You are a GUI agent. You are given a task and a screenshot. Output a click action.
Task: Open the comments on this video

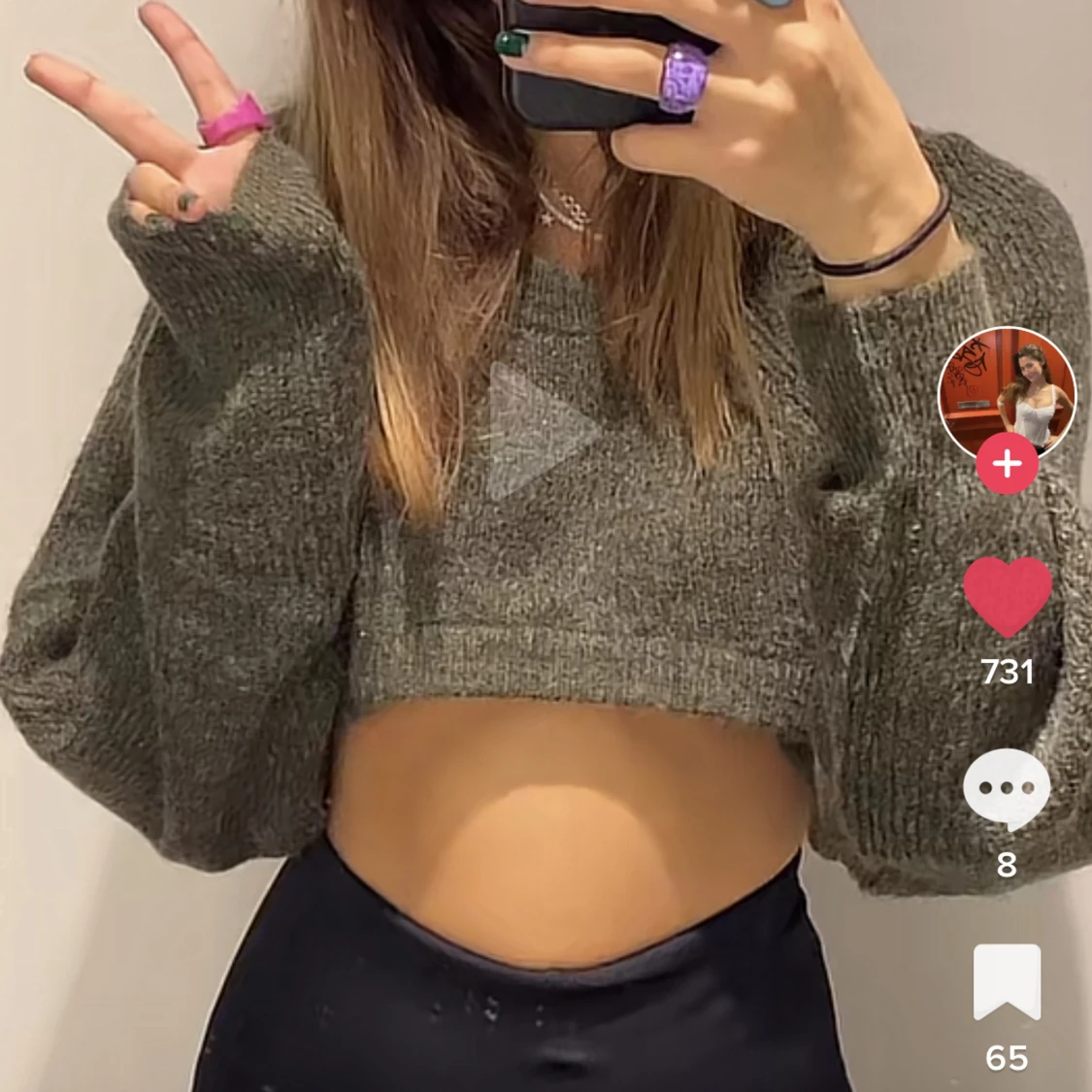1007,790
